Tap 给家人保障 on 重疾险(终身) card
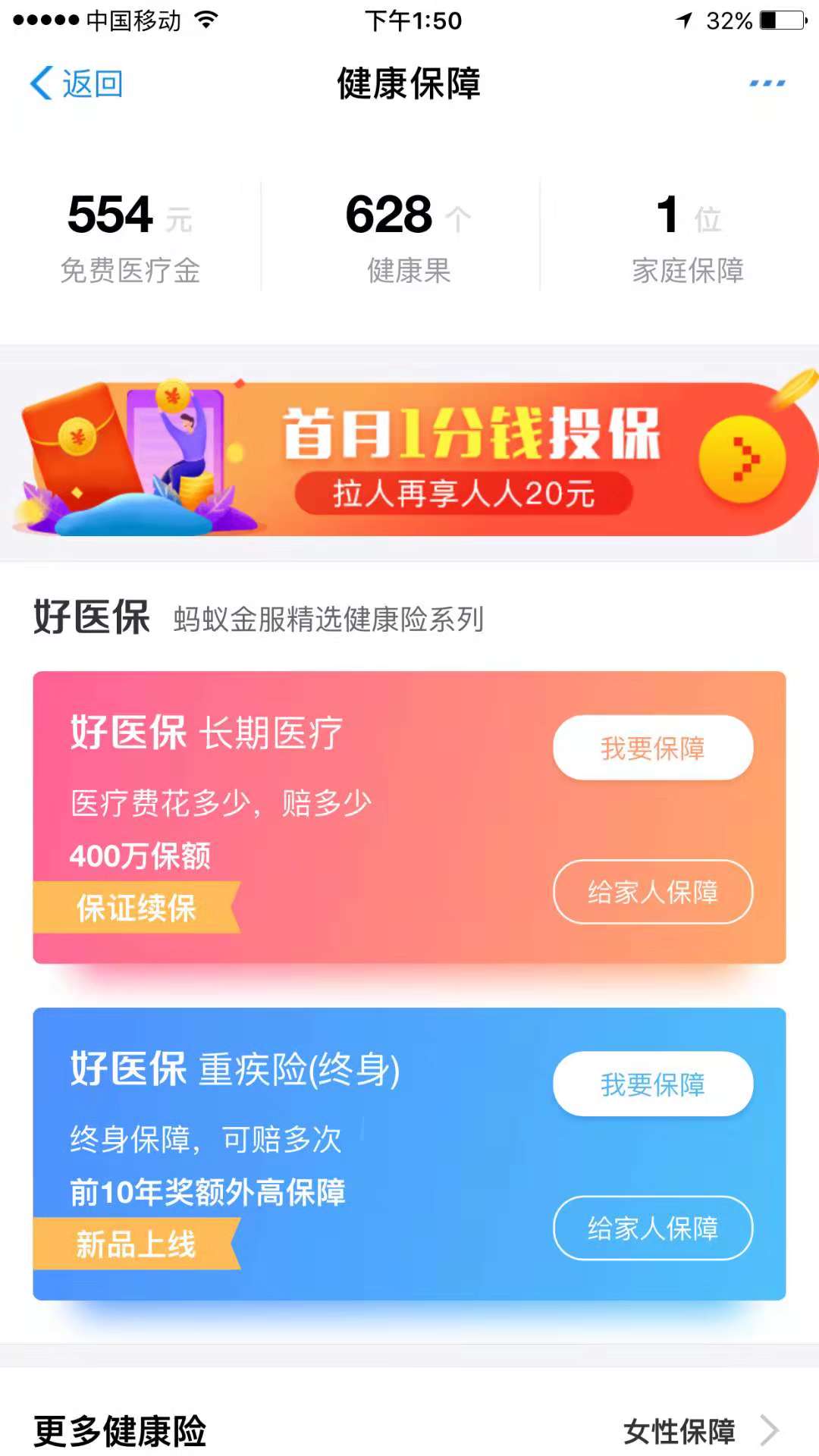This screenshot has height=1456, width=819. 653,1228
